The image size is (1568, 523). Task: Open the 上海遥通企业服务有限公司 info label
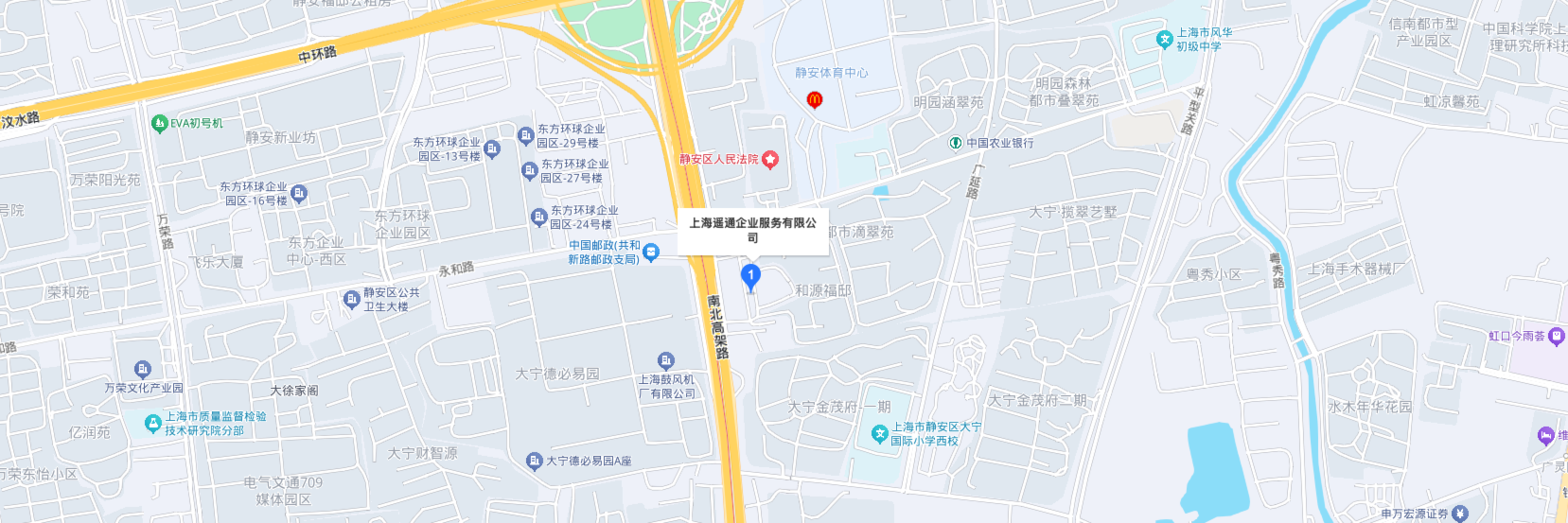pos(752,230)
